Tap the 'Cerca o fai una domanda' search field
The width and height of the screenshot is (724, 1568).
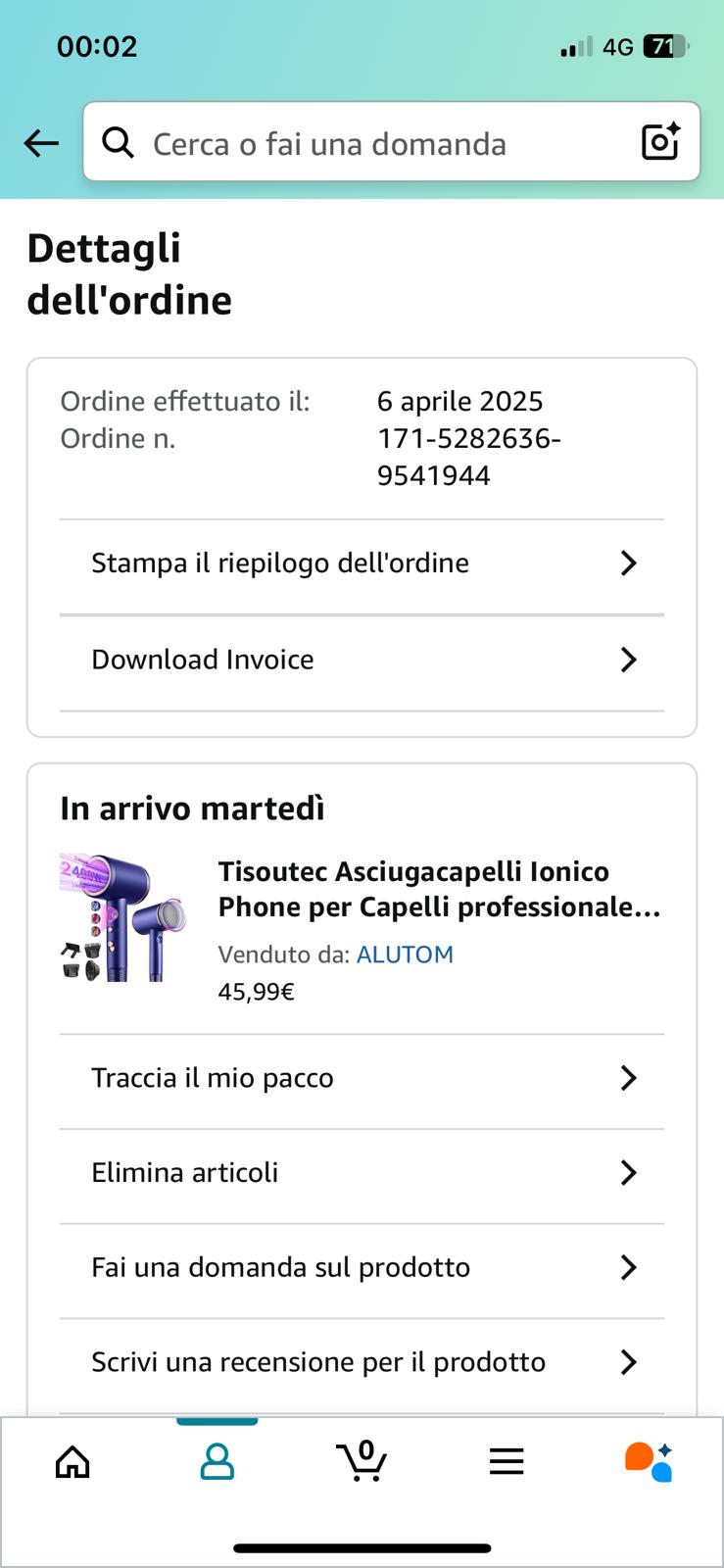click(x=372, y=144)
